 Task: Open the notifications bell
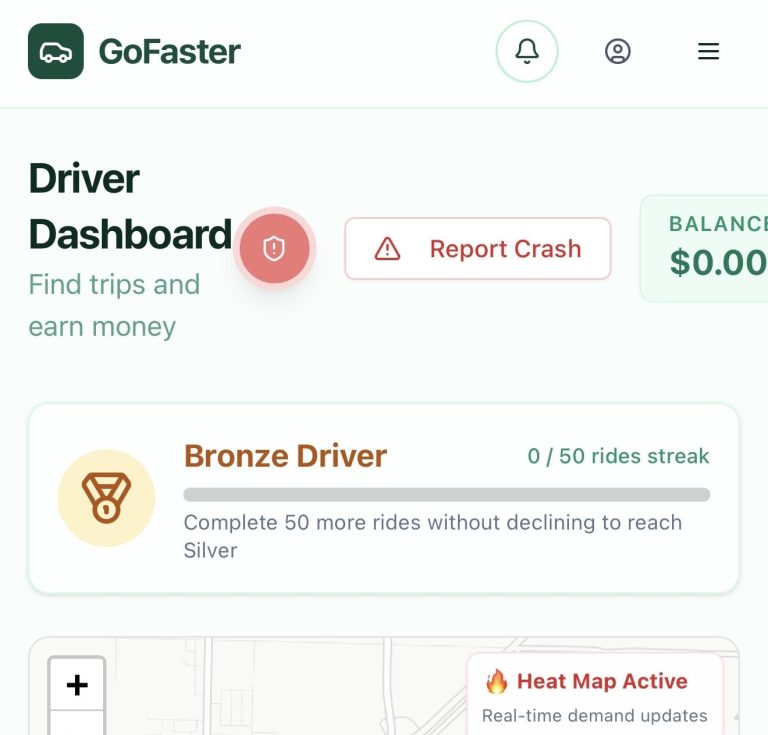tap(527, 51)
